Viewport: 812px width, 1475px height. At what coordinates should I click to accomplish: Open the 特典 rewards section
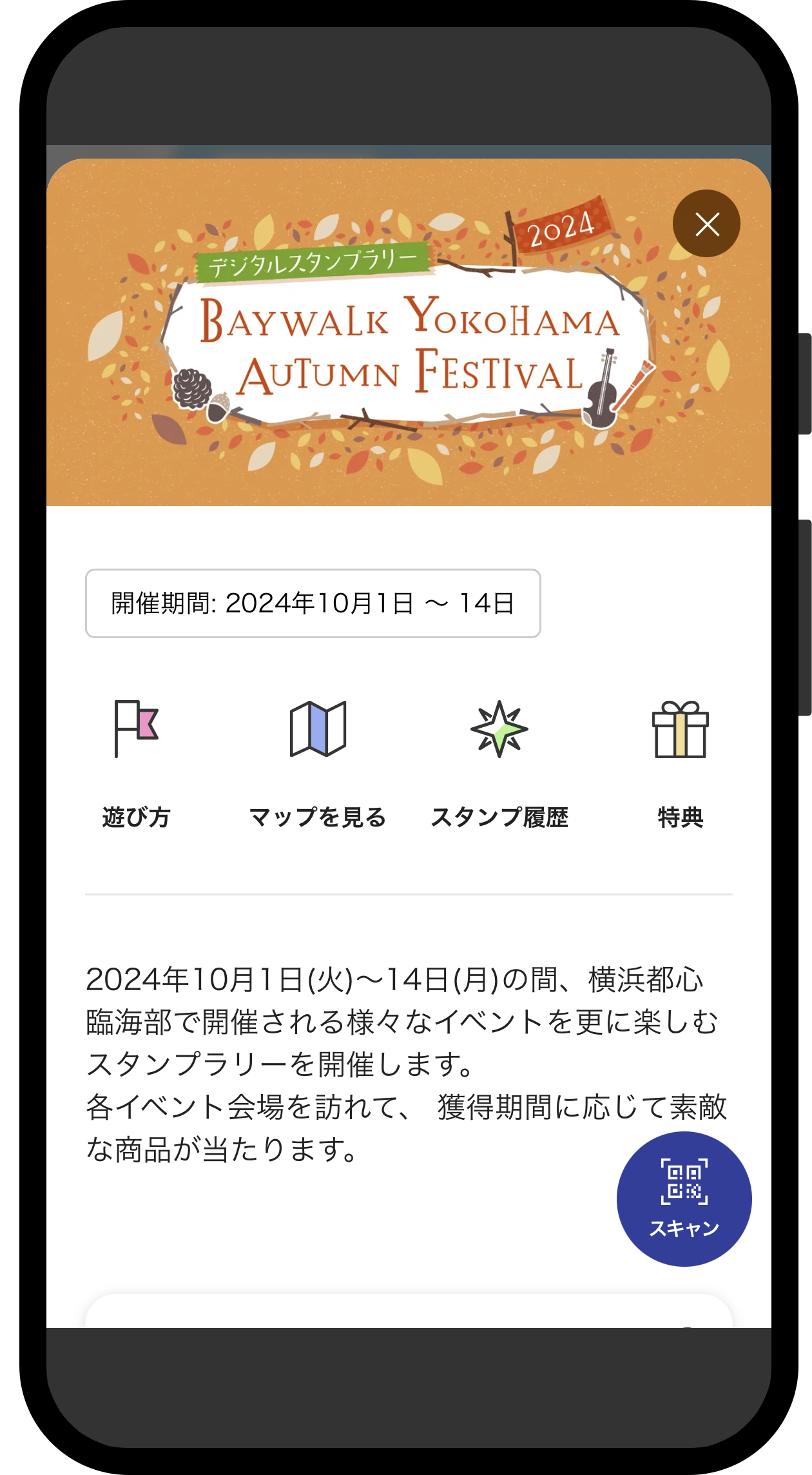(x=681, y=765)
